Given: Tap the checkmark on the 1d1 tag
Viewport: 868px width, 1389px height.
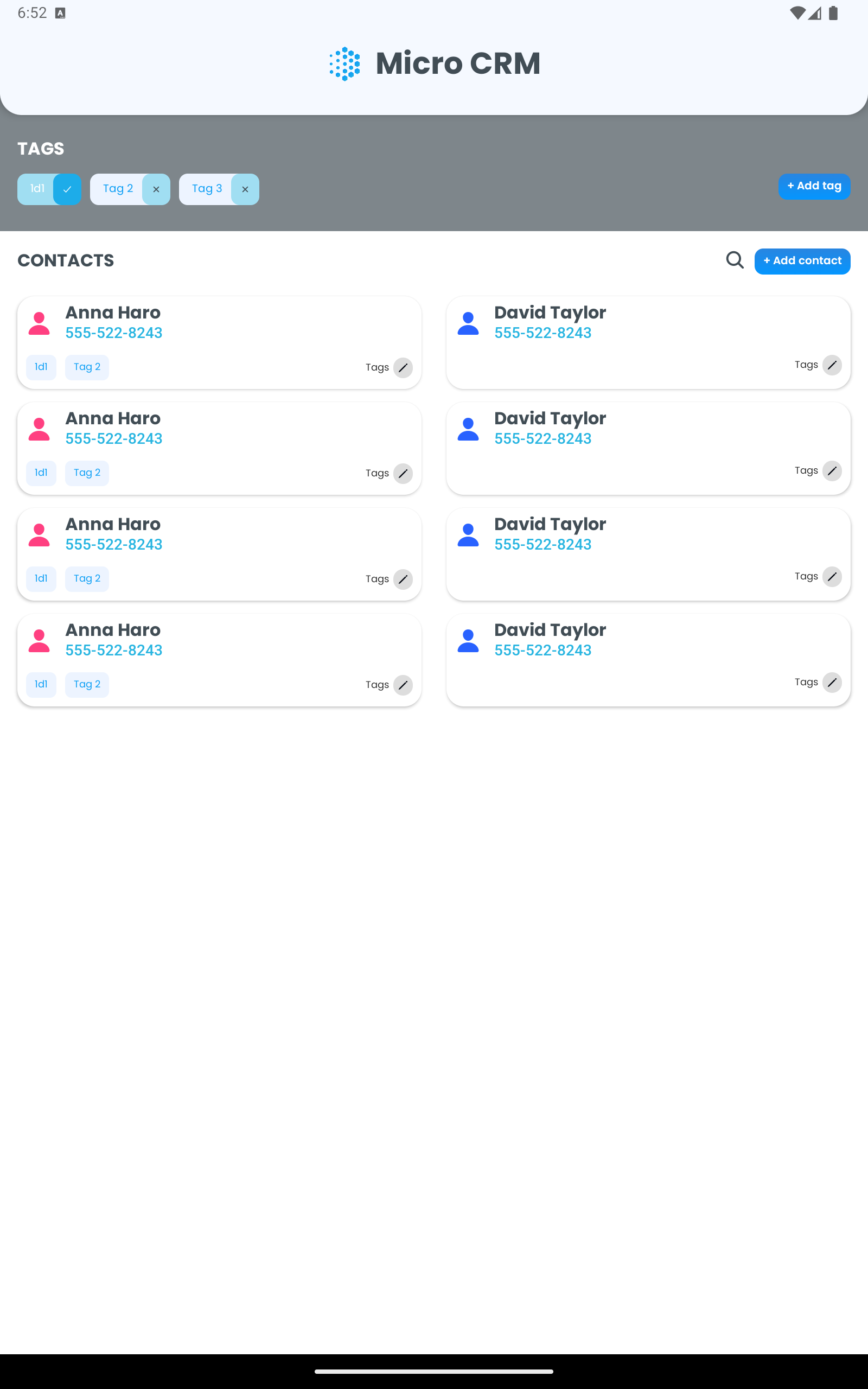Looking at the screenshot, I should click(x=67, y=189).
